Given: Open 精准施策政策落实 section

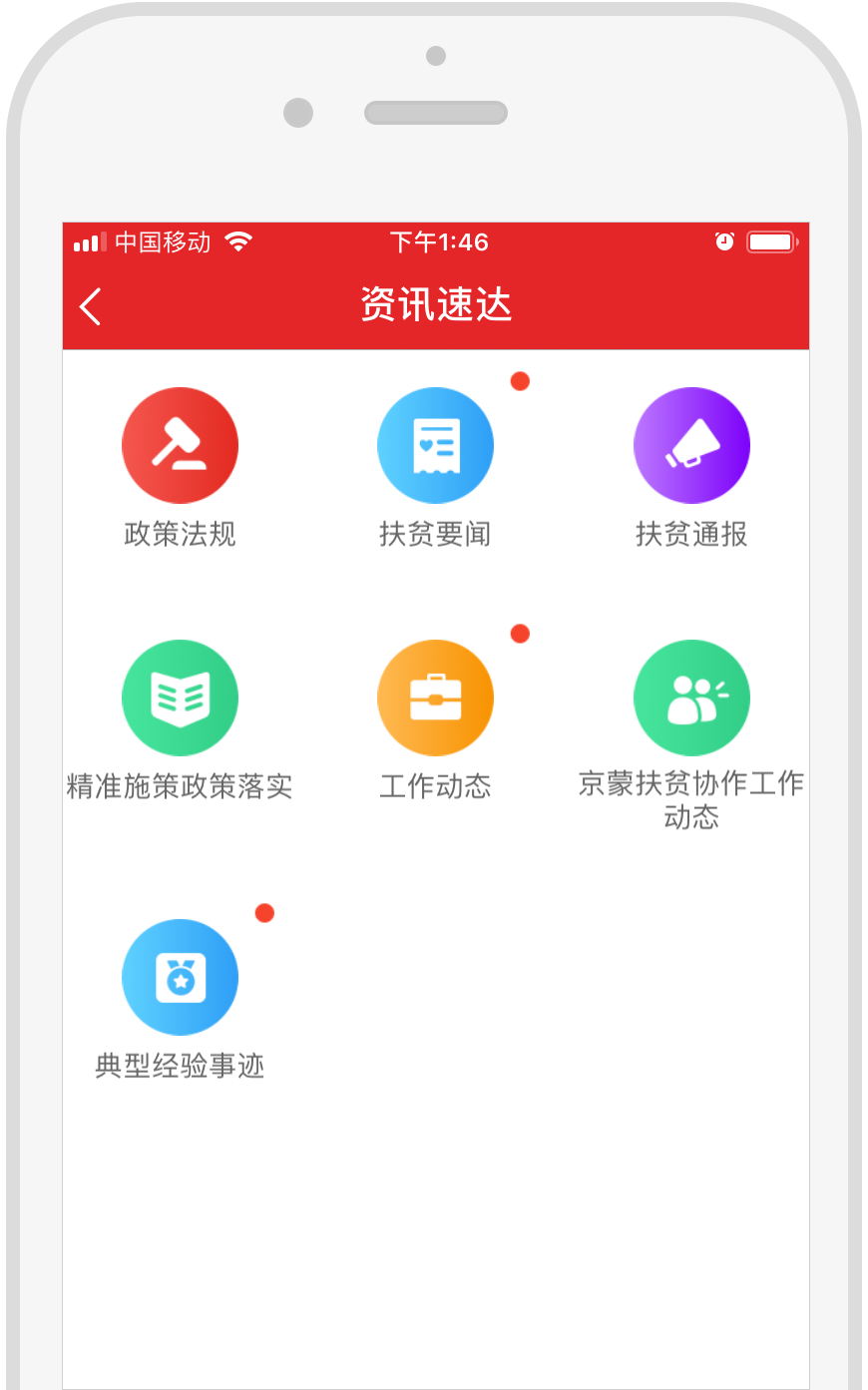Looking at the screenshot, I should (180, 698).
